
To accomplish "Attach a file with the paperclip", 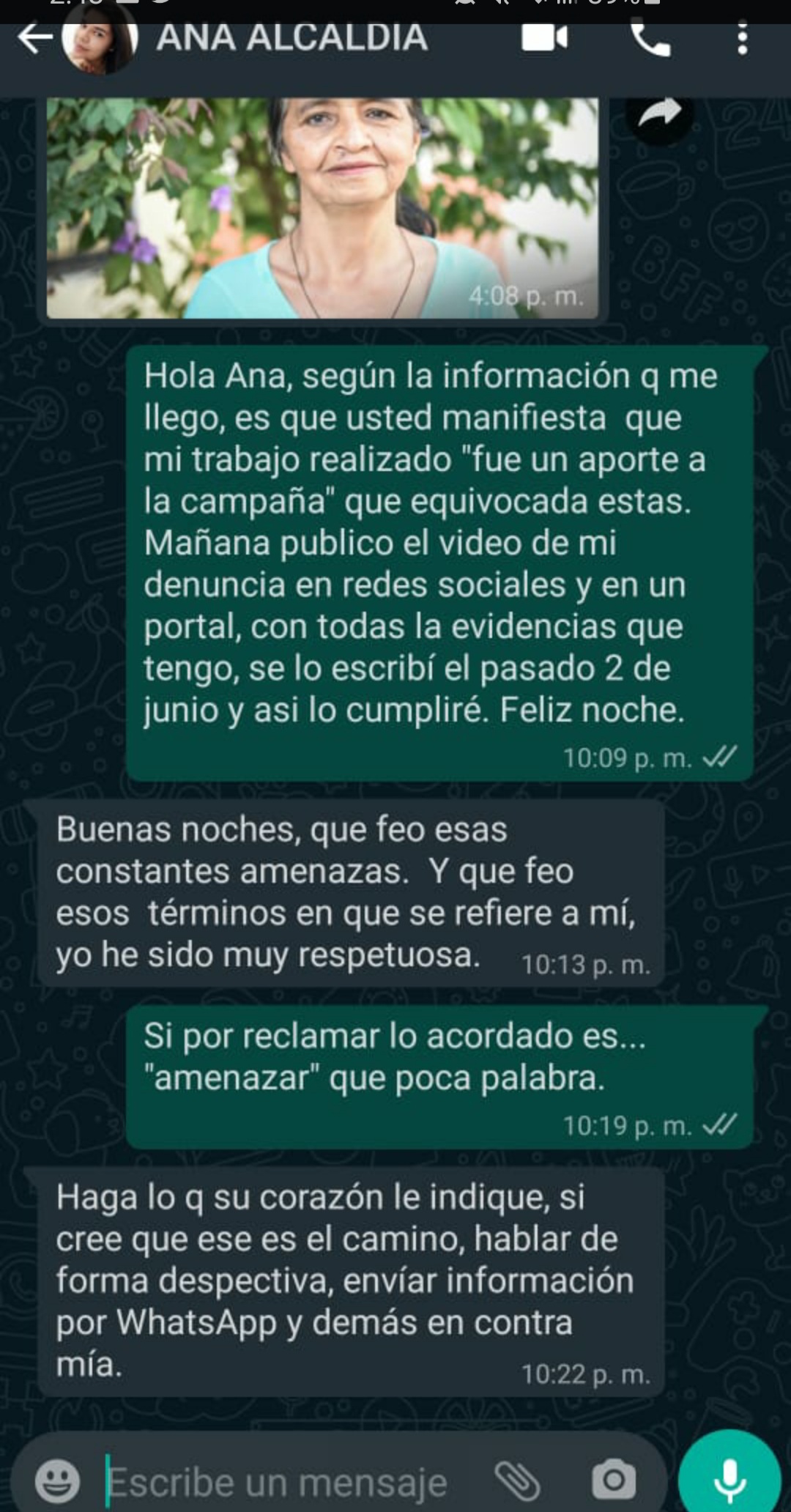I will pyautogui.click(x=517, y=1480).
